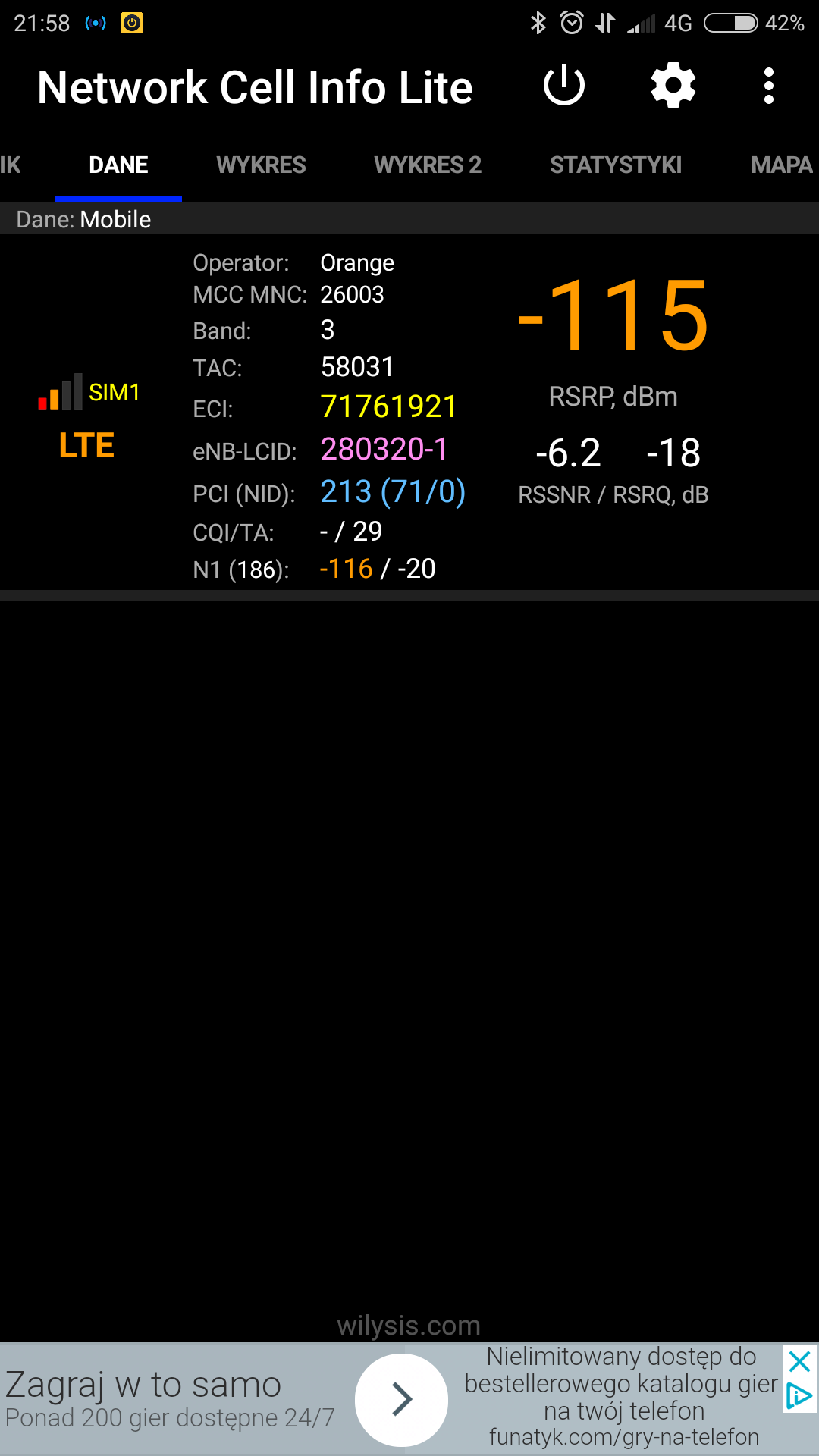The image size is (819, 1456).
Task: Go to the MAPA tab
Action: pos(782,165)
